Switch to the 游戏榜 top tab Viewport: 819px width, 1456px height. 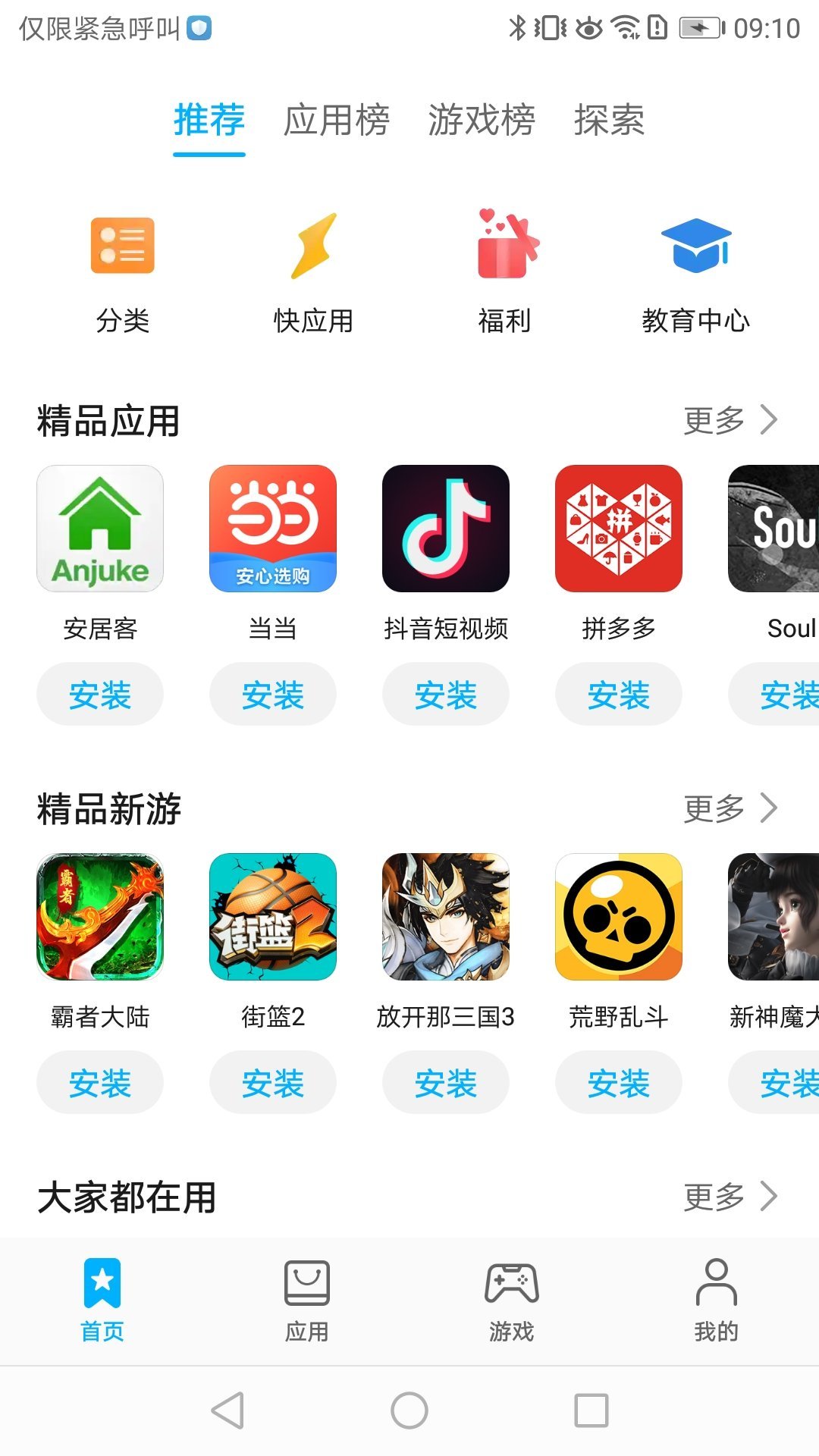482,120
